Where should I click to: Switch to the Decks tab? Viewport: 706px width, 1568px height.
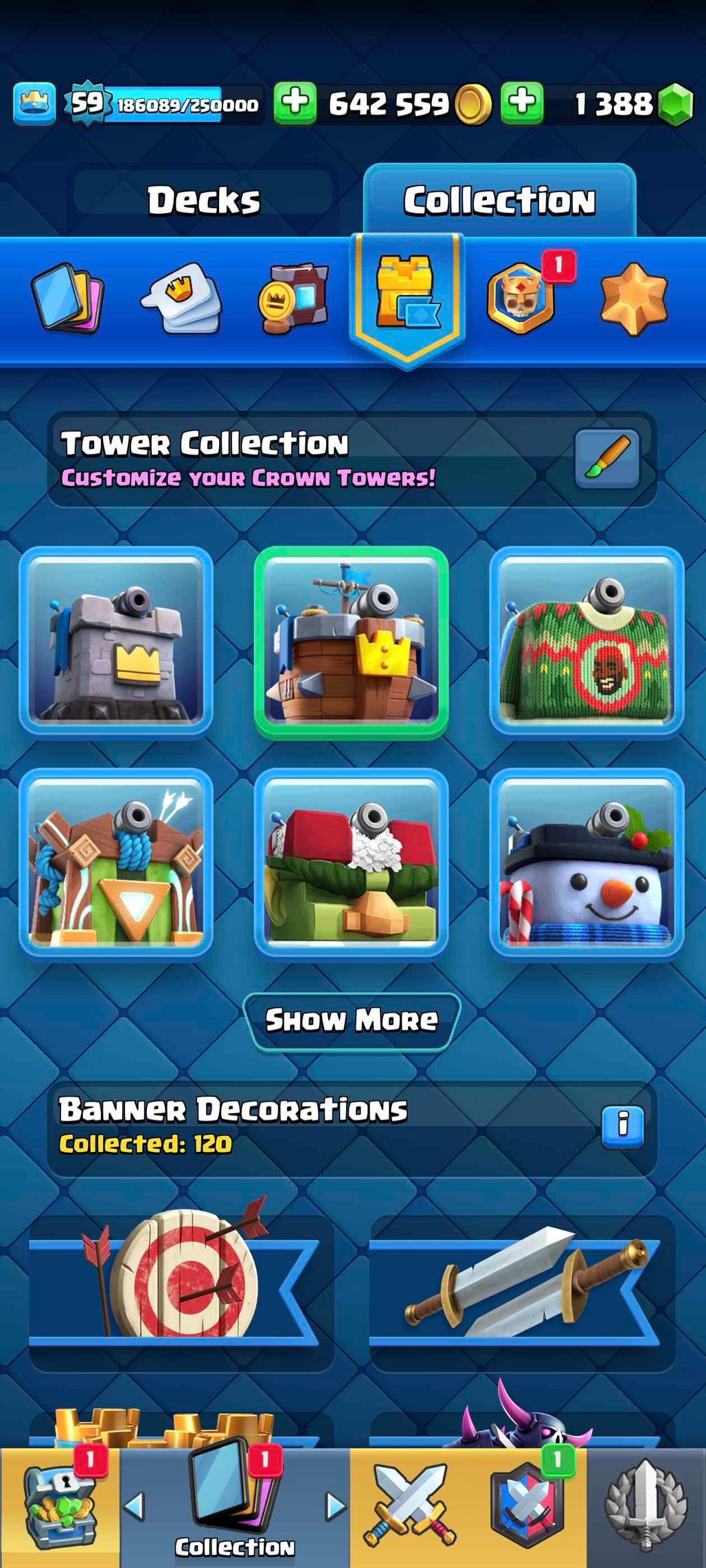[203, 200]
